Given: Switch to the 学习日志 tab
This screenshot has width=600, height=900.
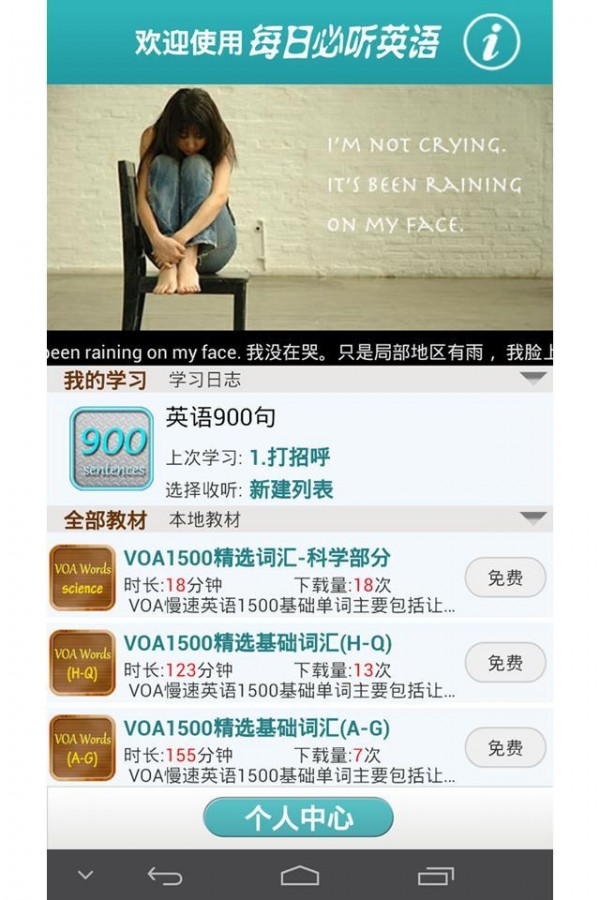Looking at the screenshot, I should click(204, 380).
